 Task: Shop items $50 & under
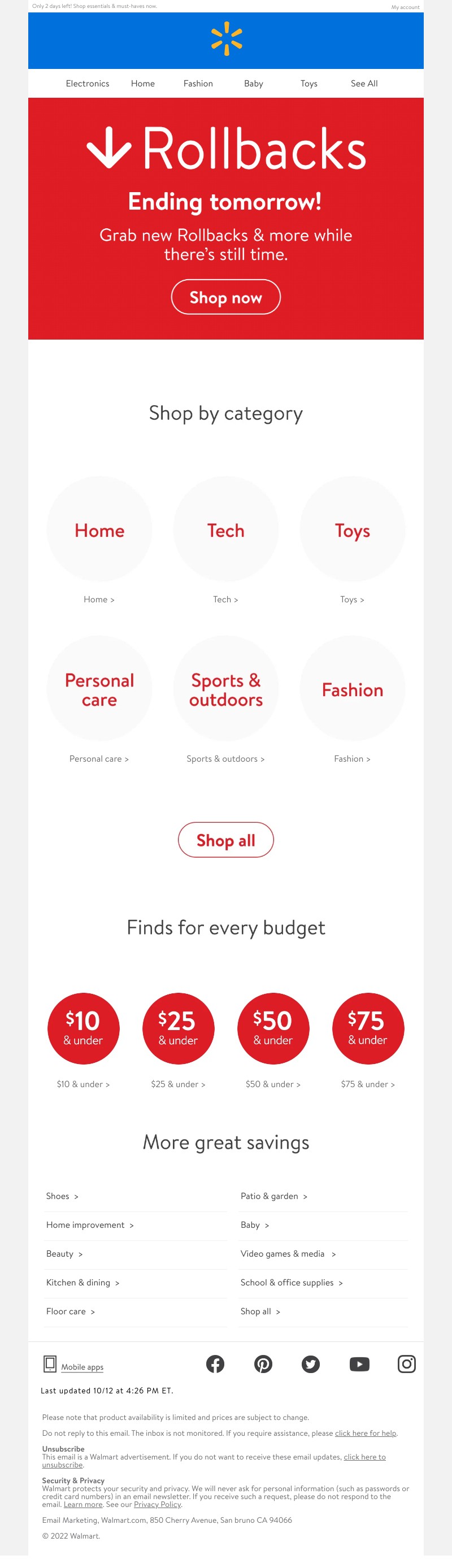273,1028
